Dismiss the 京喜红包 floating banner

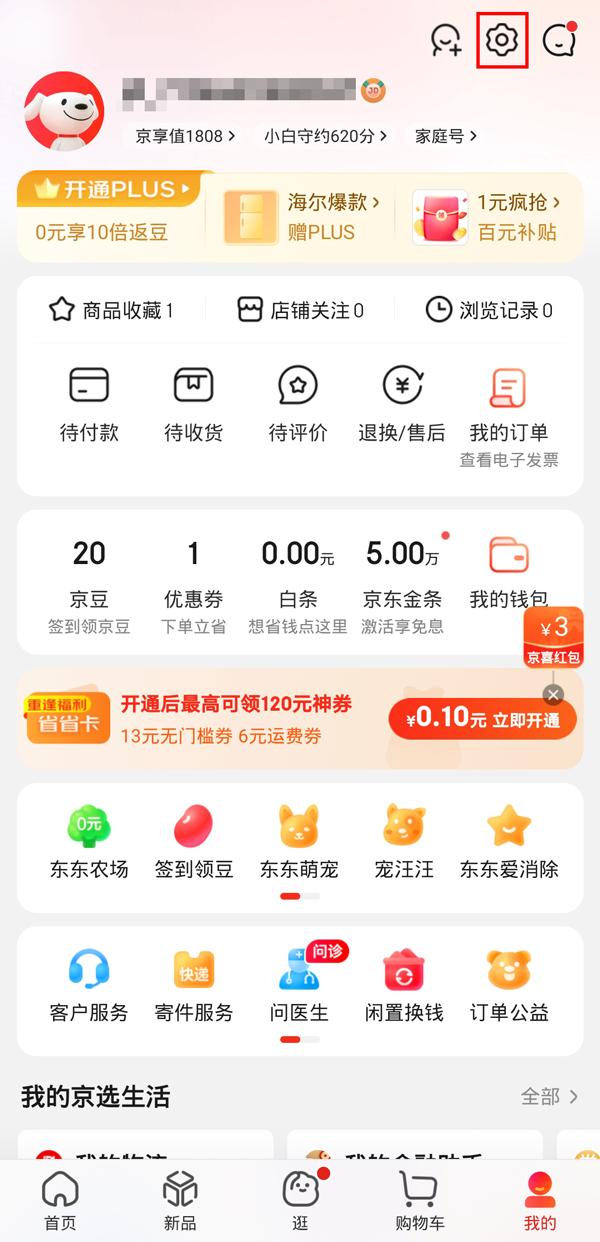coord(553,694)
